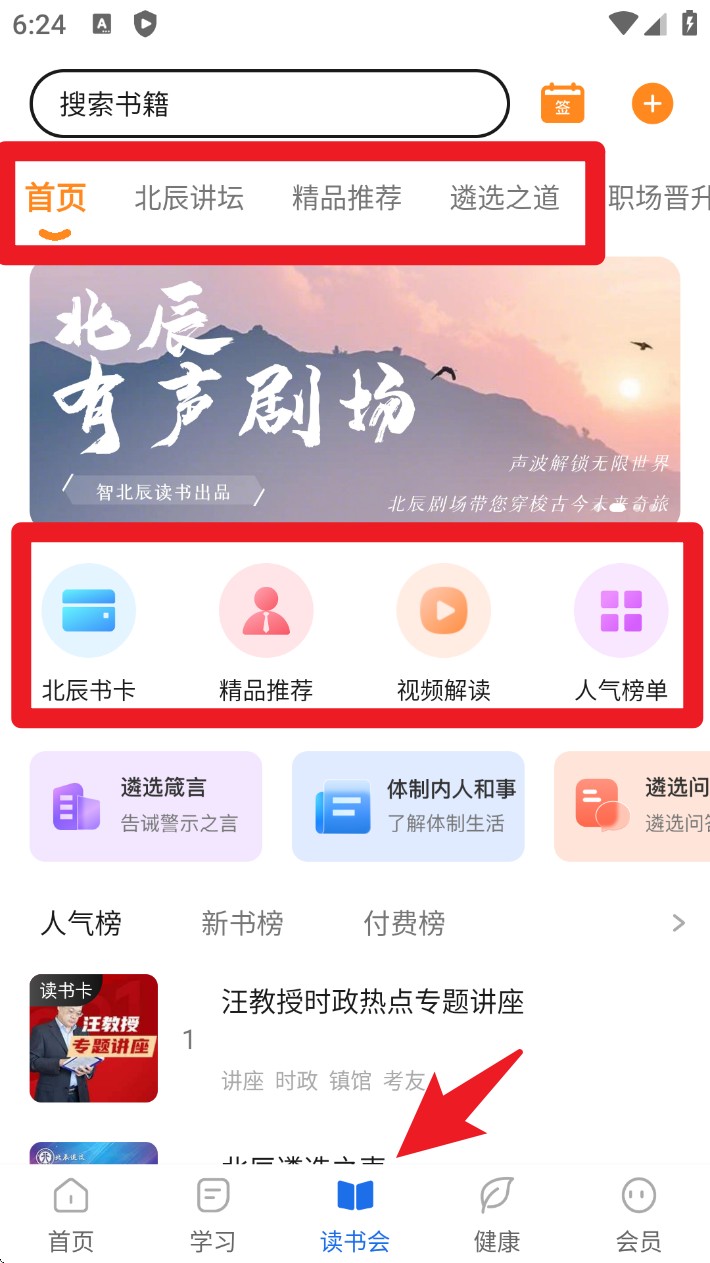Go to 学习 in bottom navigation

[213, 1214]
